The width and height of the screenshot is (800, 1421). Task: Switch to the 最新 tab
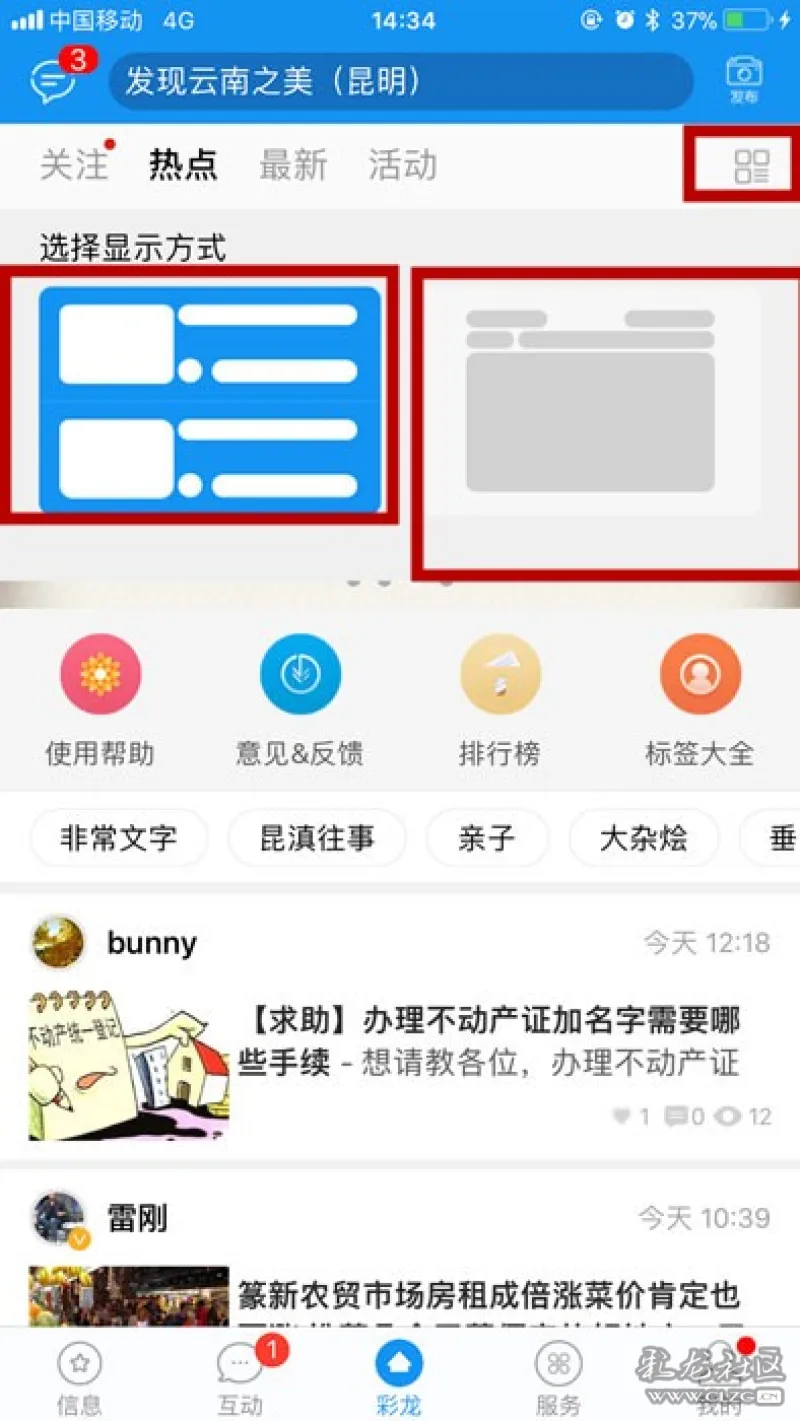pyautogui.click(x=293, y=165)
